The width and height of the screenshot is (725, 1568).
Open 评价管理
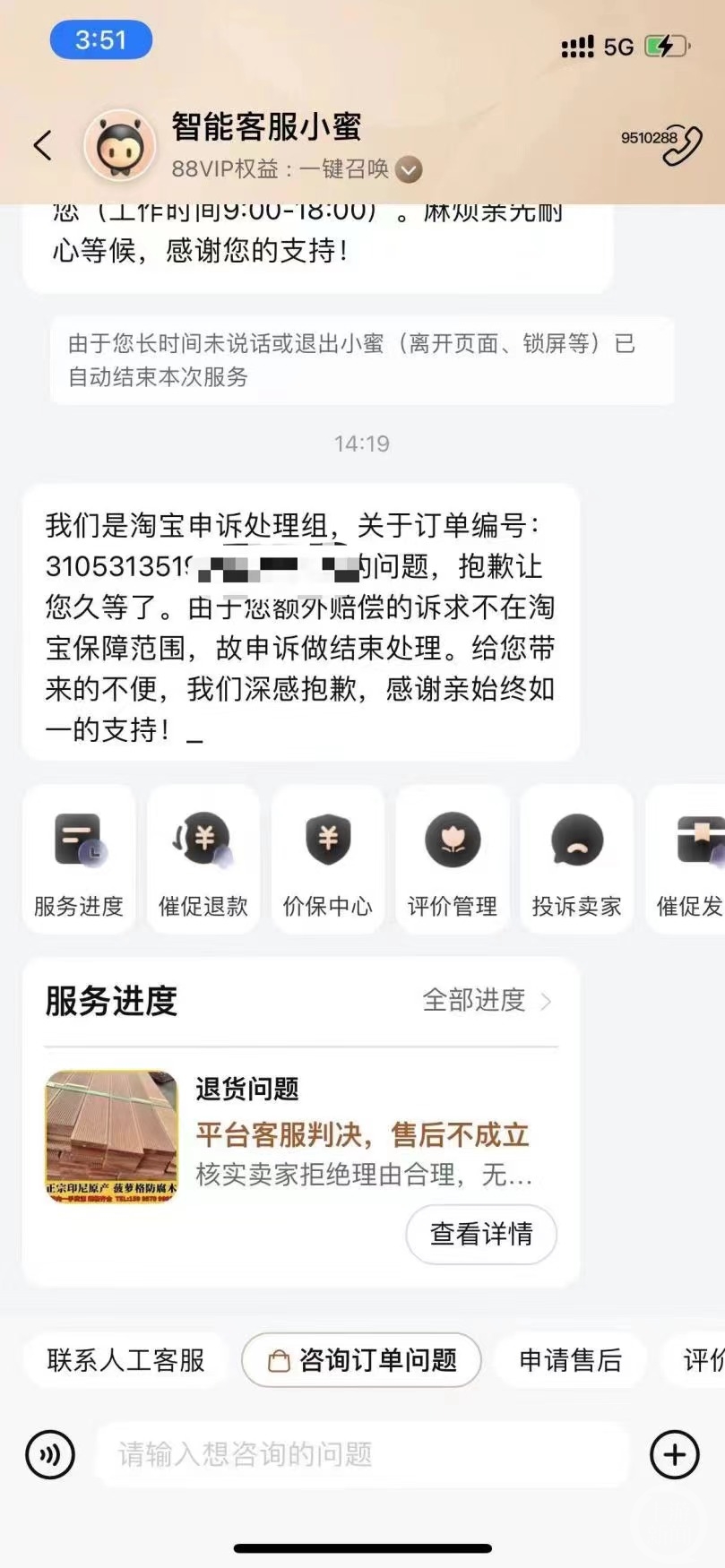tap(453, 858)
